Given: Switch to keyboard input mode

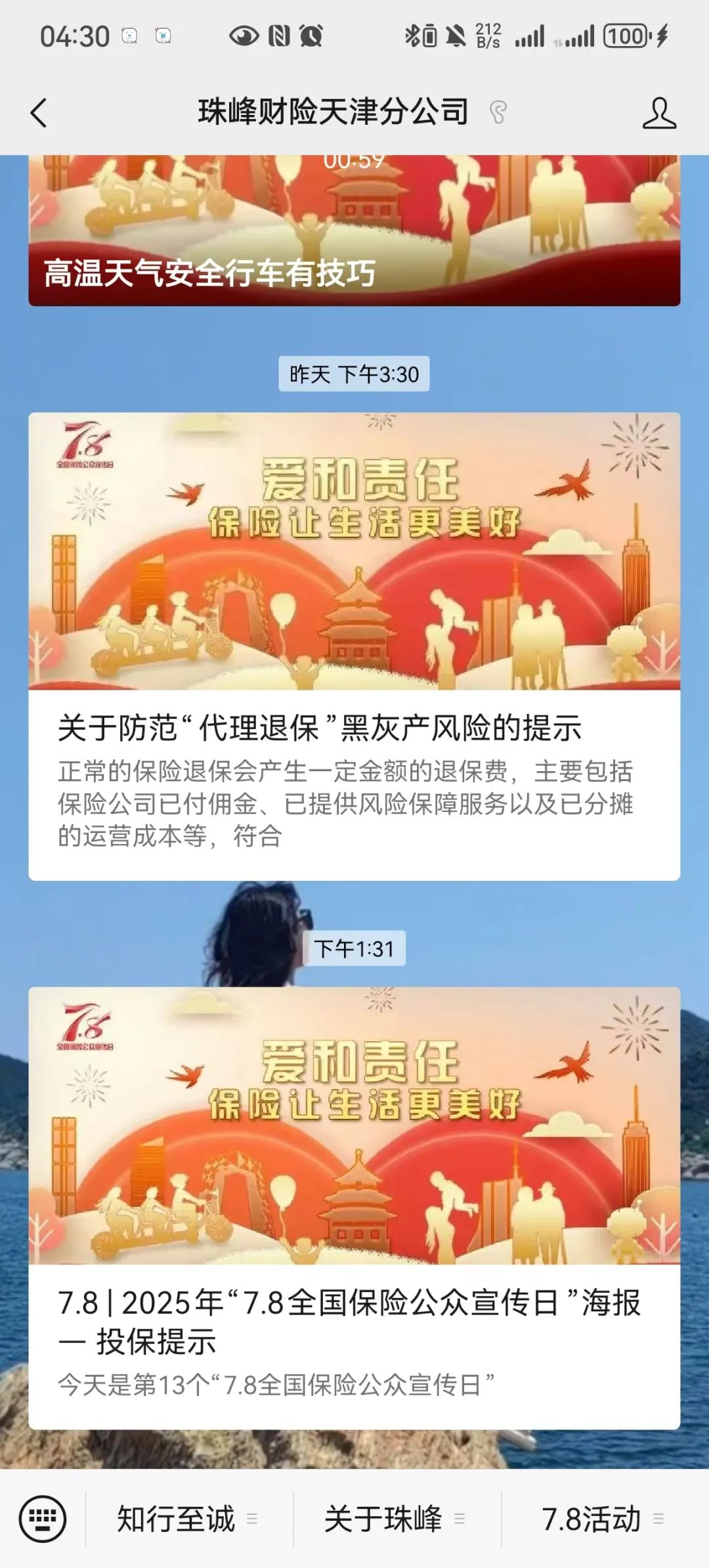Looking at the screenshot, I should point(43,1519).
